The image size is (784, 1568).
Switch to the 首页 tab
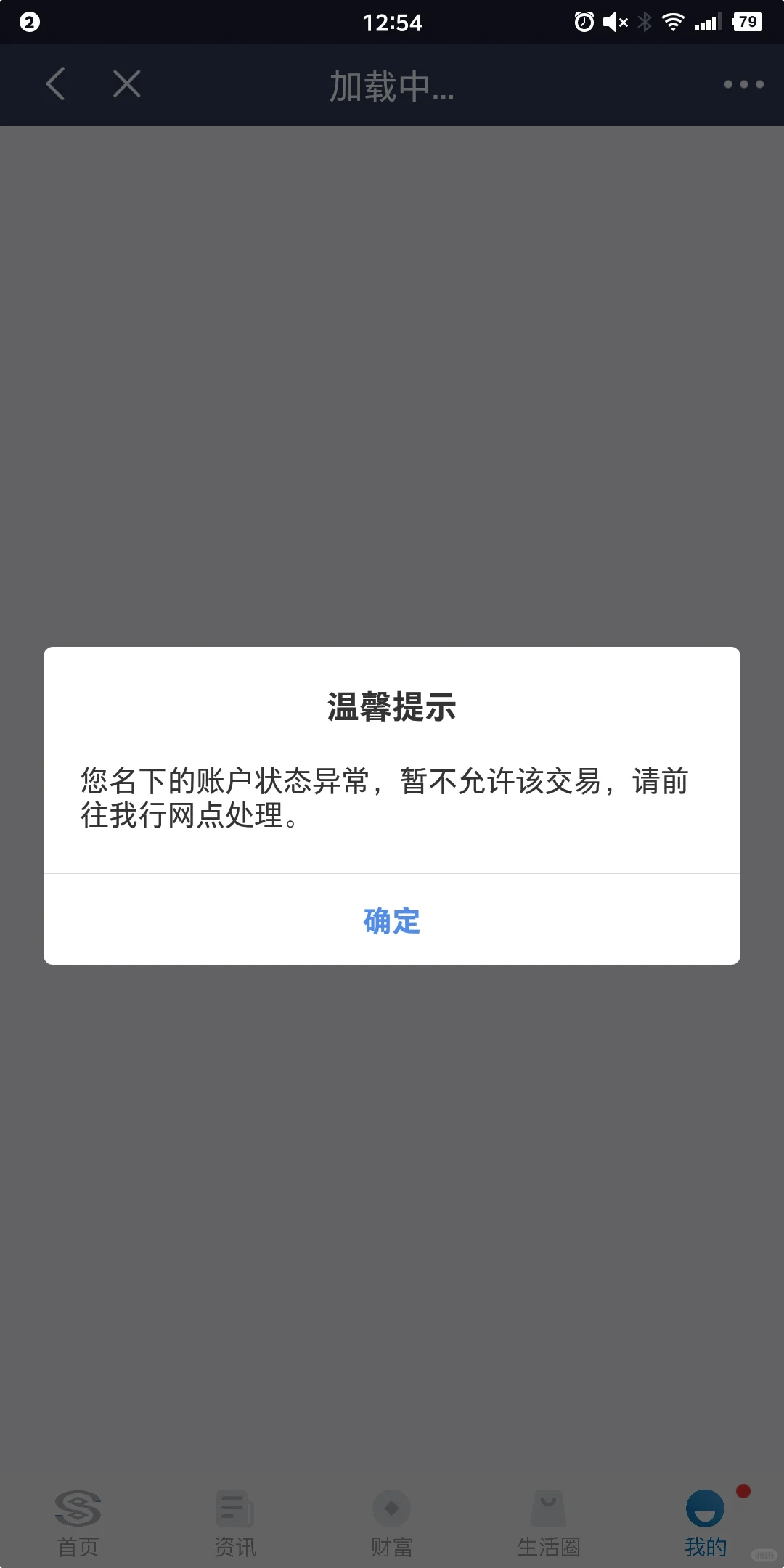click(78, 1523)
